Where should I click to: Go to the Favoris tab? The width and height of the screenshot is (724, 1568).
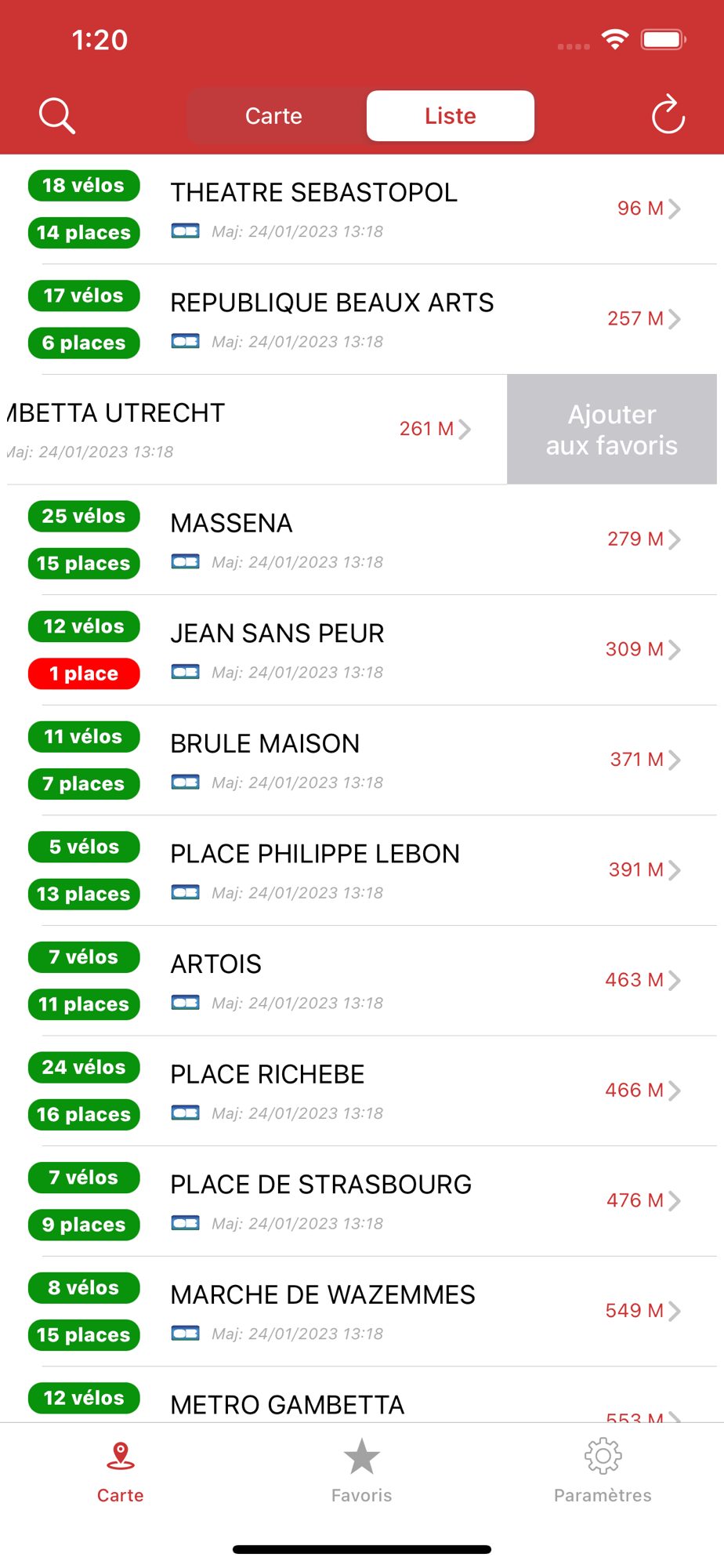click(361, 1472)
